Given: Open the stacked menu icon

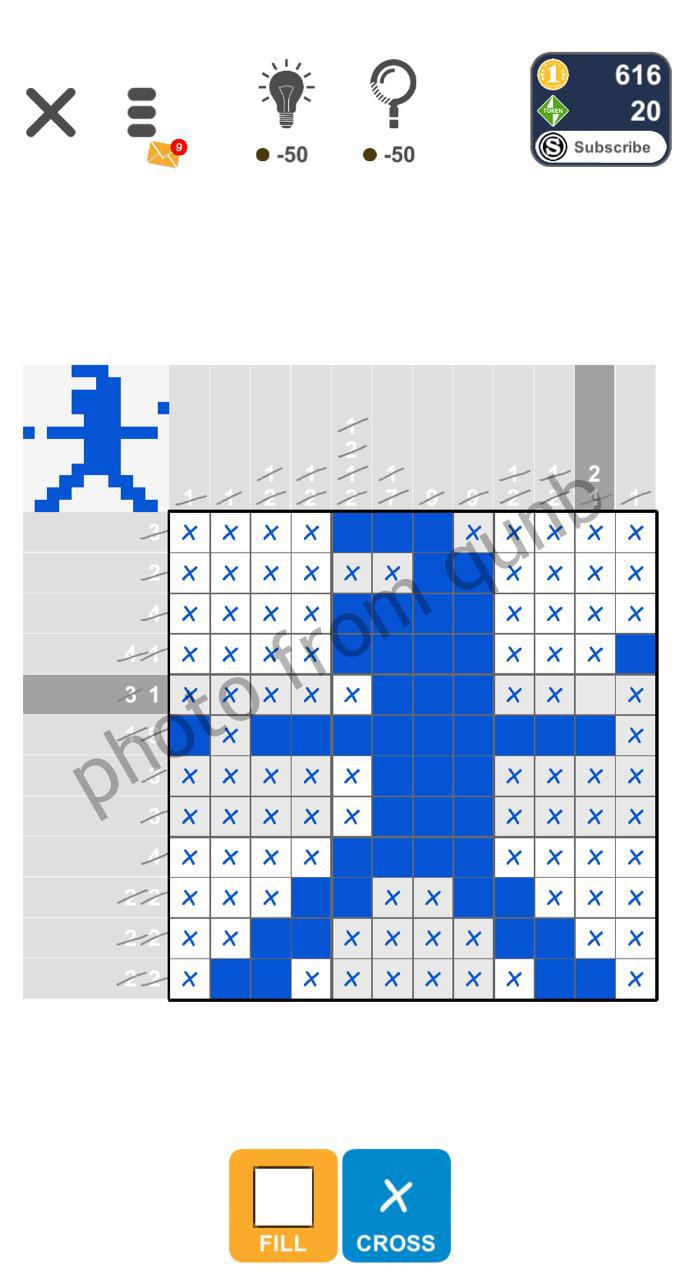Looking at the screenshot, I should [143, 113].
